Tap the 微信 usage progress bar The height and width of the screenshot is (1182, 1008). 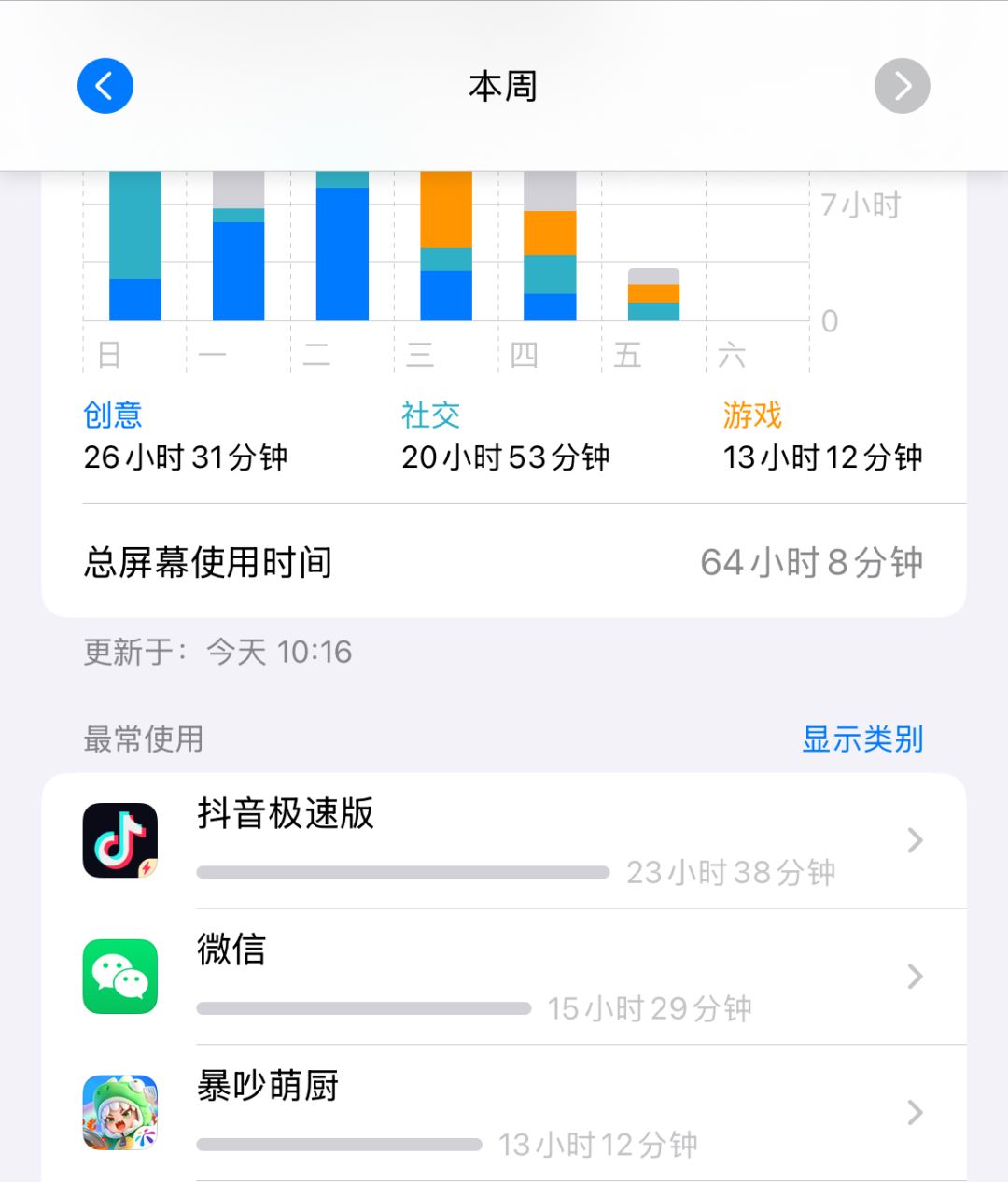(362, 1007)
